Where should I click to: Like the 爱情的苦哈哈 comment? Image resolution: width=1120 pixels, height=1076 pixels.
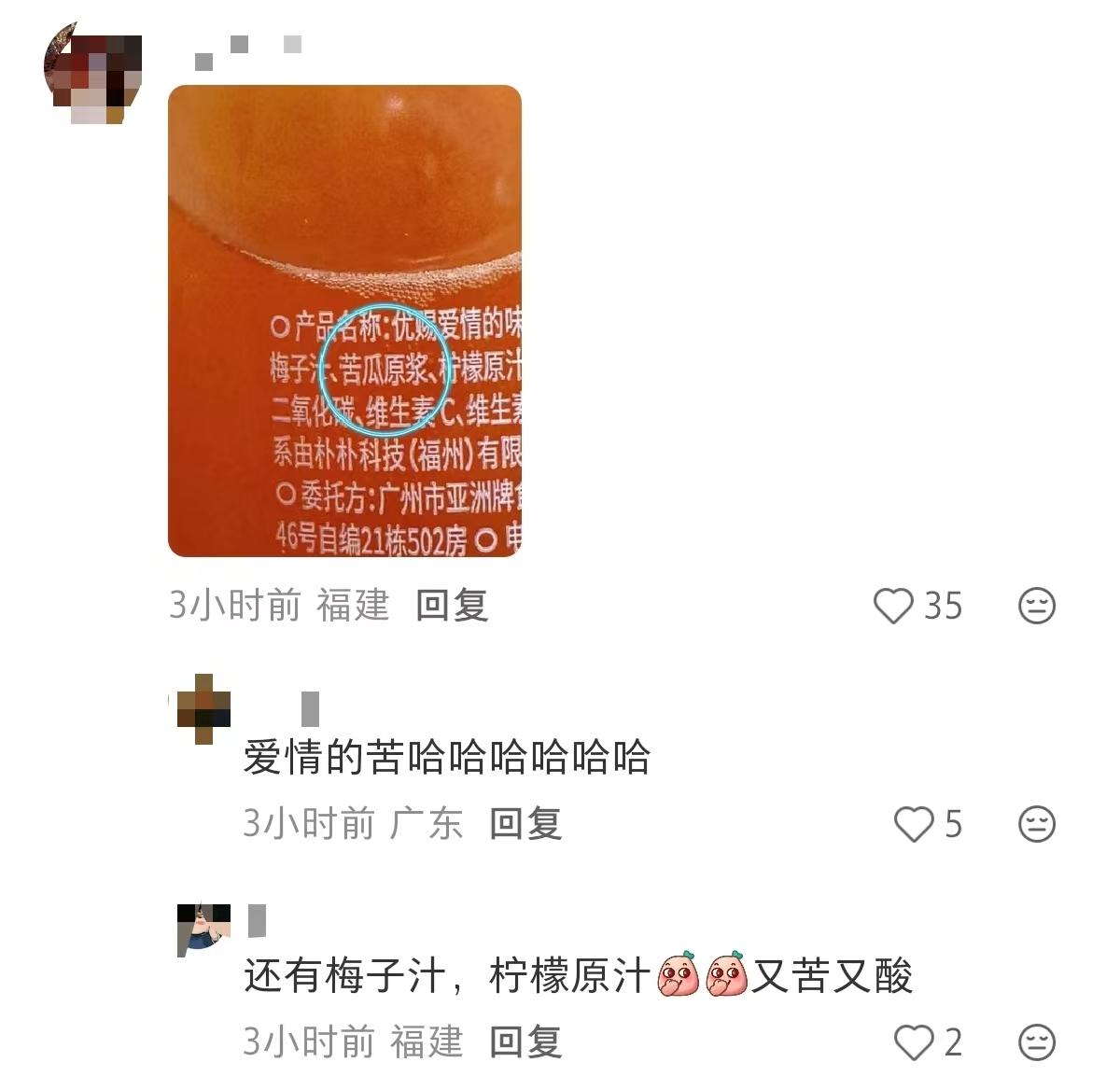tap(914, 824)
